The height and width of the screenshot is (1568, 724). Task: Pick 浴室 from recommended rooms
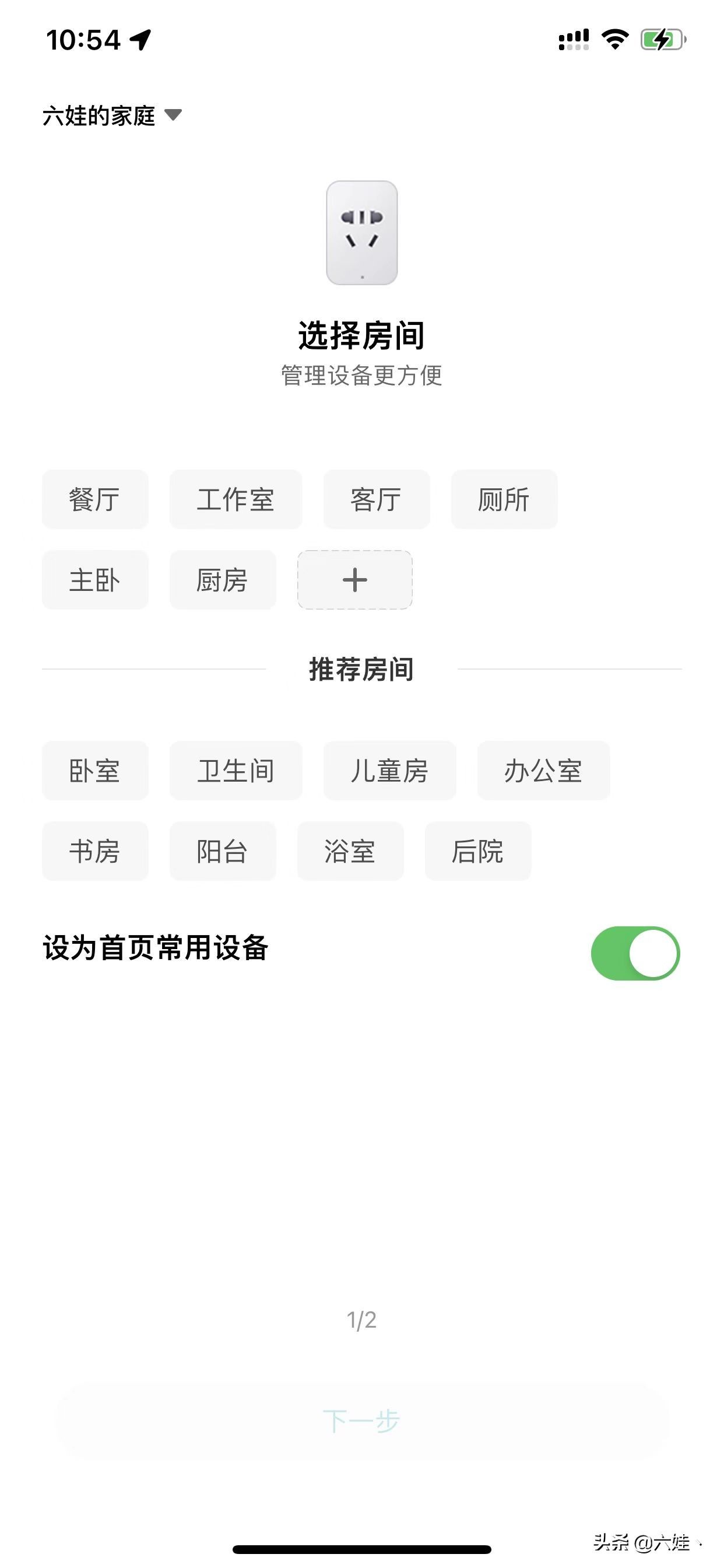click(x=350, y=851)
